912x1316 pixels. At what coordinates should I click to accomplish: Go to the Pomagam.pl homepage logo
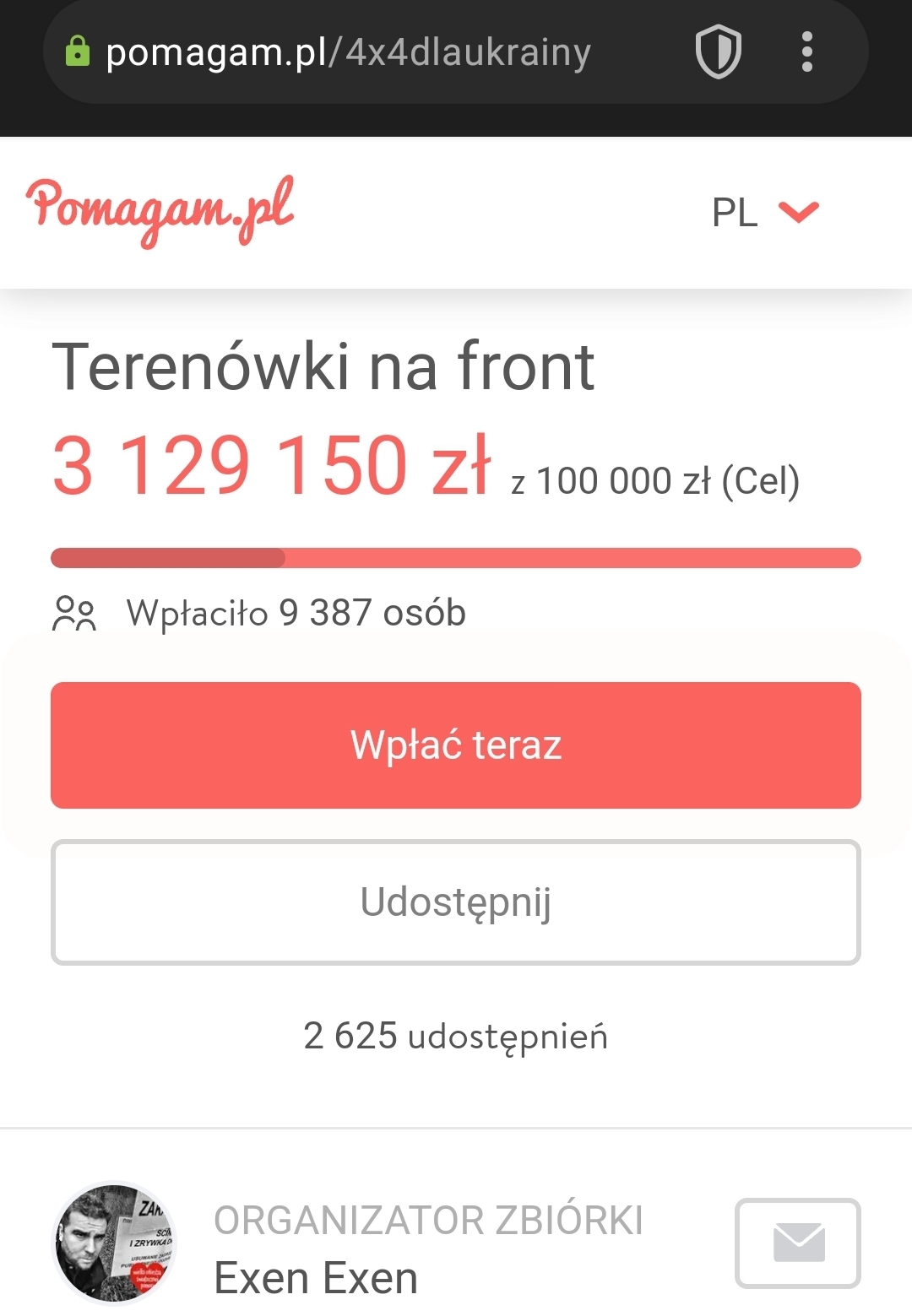coord(160,210)
